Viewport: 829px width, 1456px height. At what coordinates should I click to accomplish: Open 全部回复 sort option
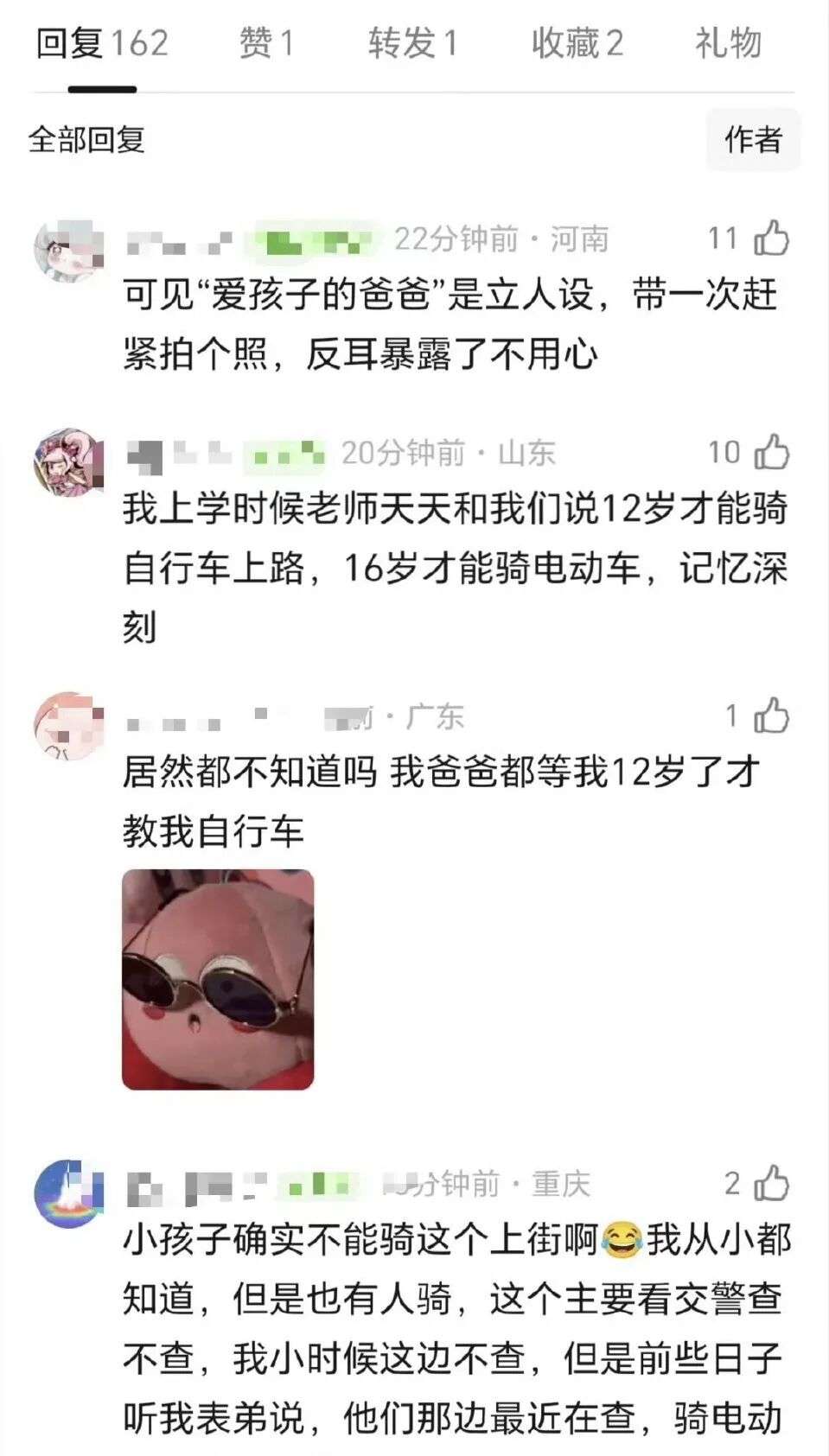point(86,139)
